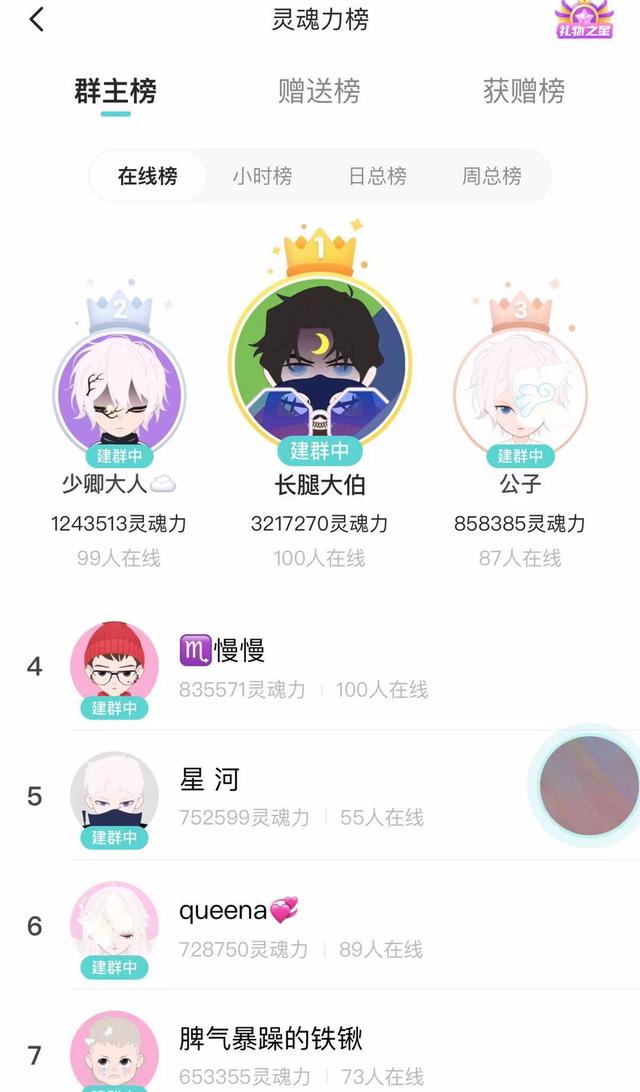
Task: Switch to the 获赠榜 tab
Action: (x=524, y=91)
